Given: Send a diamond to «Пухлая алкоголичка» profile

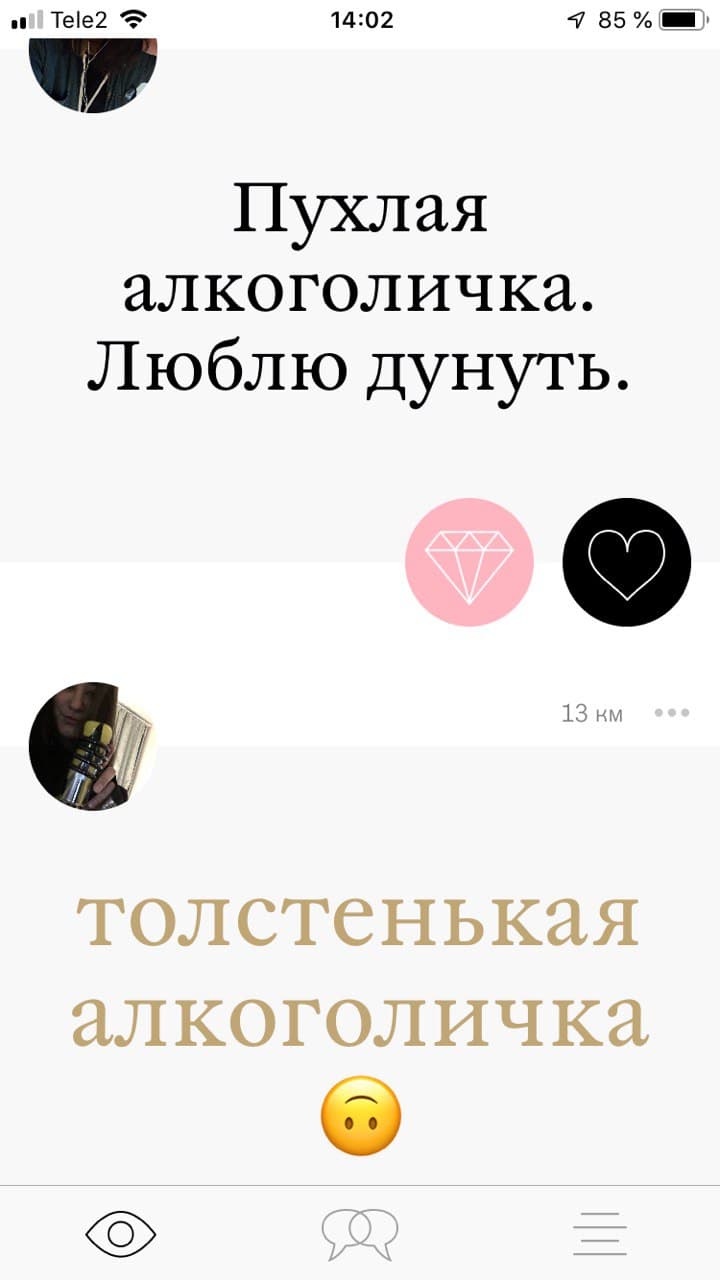Looking at the screenshot, I should pos(469,562).
